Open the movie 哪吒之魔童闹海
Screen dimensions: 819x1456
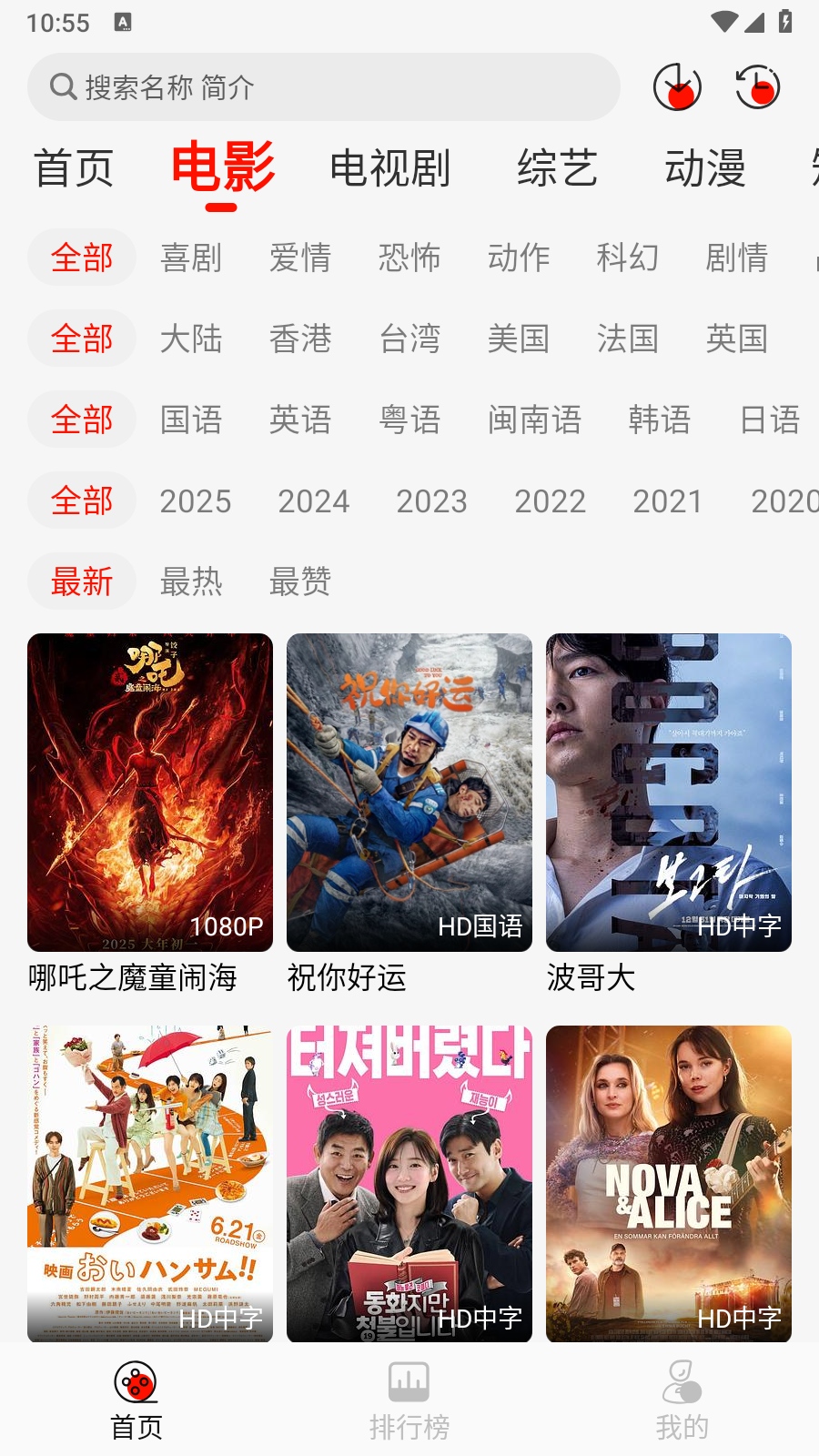(x=150, y=814)
